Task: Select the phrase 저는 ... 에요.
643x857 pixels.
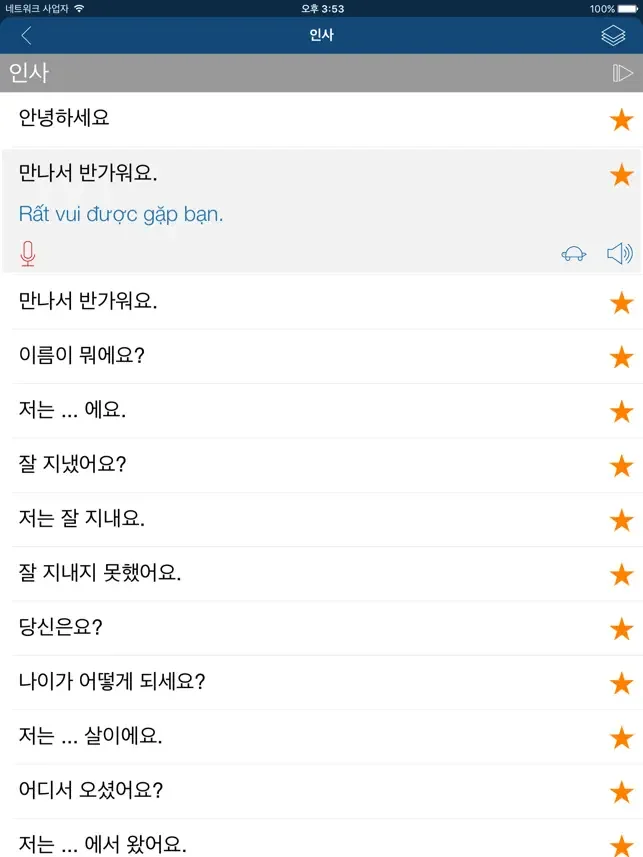Action: tap(322, 410)
